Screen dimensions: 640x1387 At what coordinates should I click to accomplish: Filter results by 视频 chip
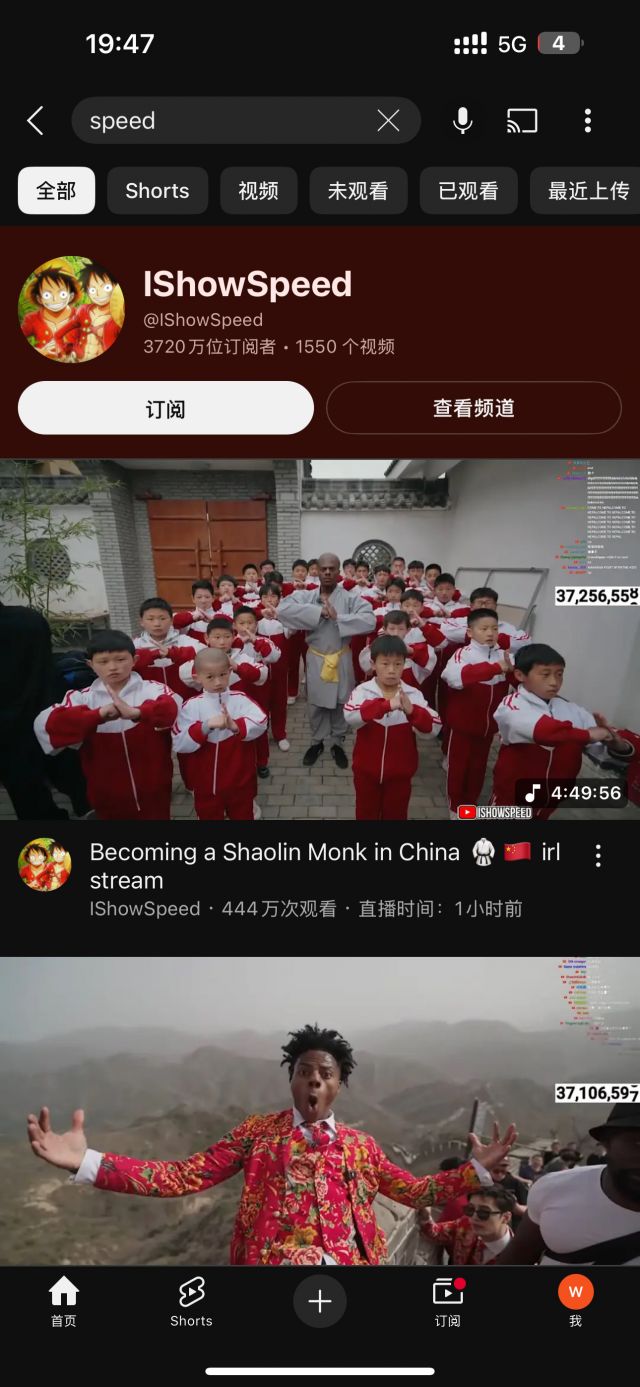(x=258, y=191)
